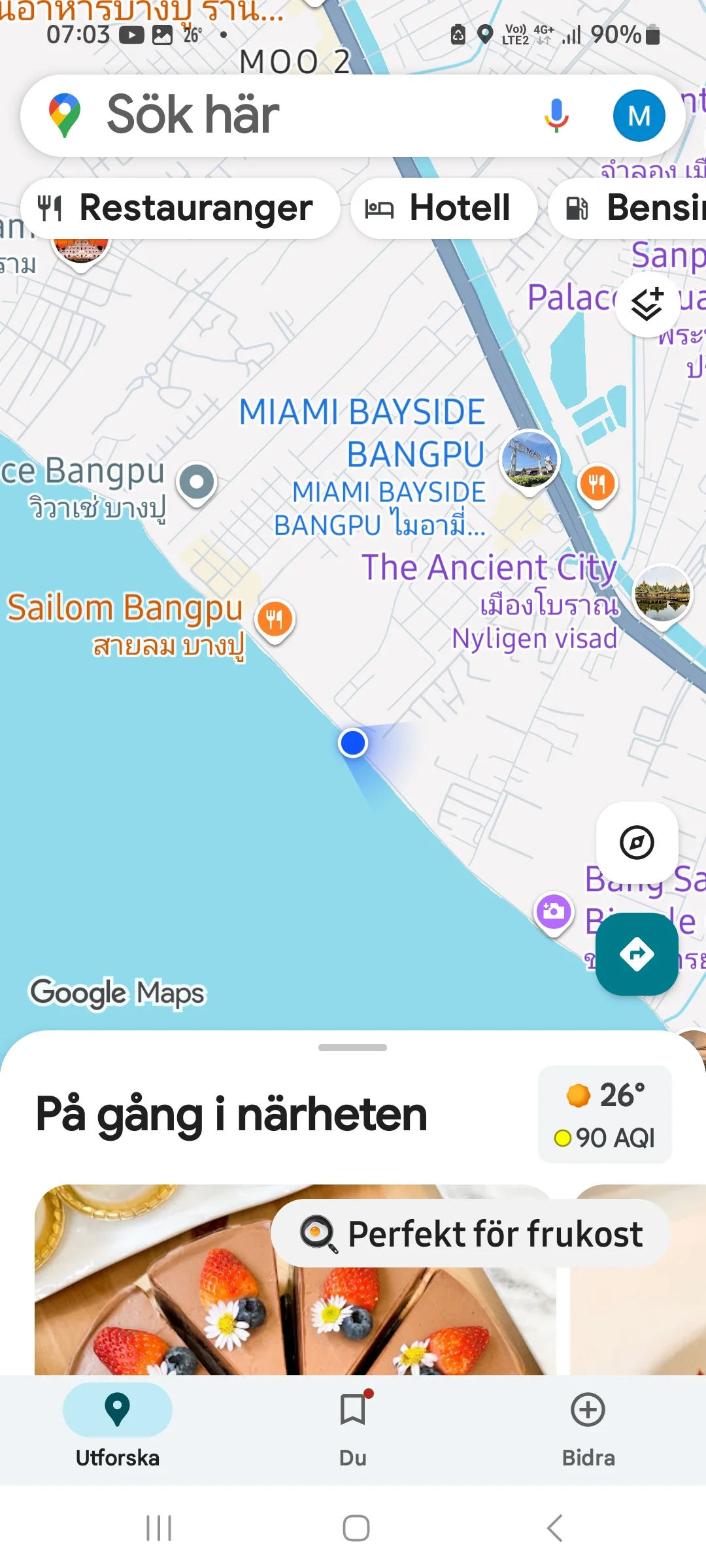Tap the Google Maps pin logo in search bar
This screenshot has height=1568, width=706.
64,115
